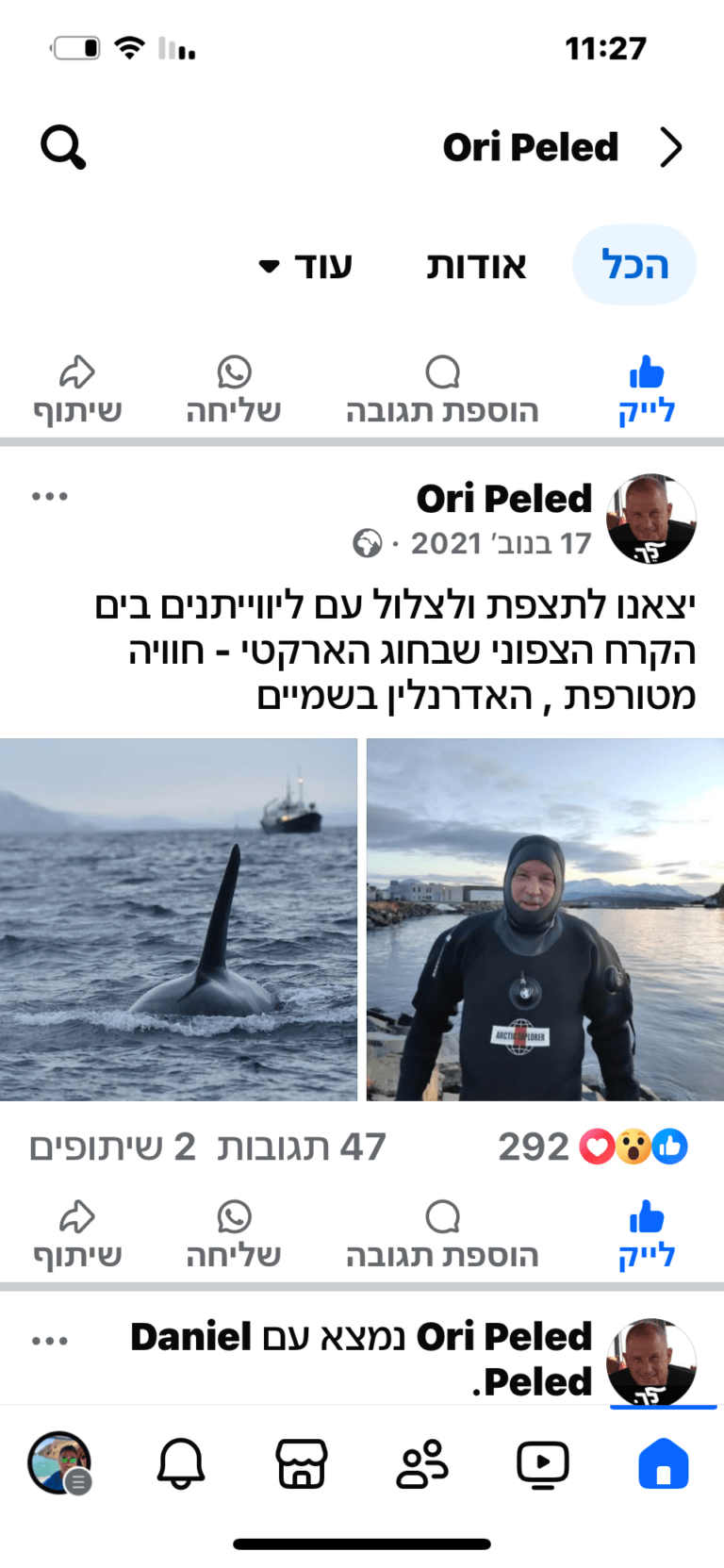The image size is (724, 1568).
Task: Send the whale post via WhatsApp
Action: [234, 1235]
